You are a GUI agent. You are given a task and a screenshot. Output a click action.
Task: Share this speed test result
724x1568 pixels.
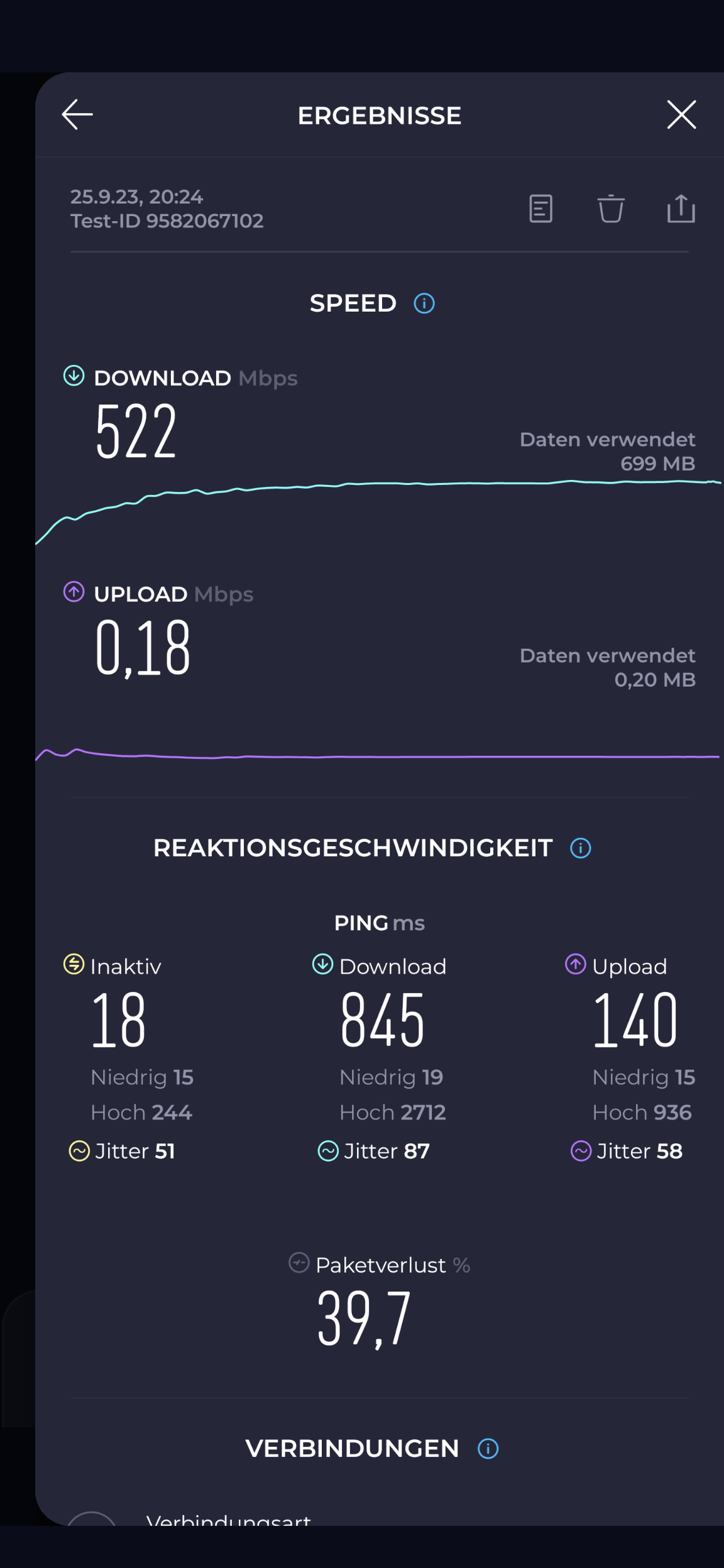(x=681, y=209)
